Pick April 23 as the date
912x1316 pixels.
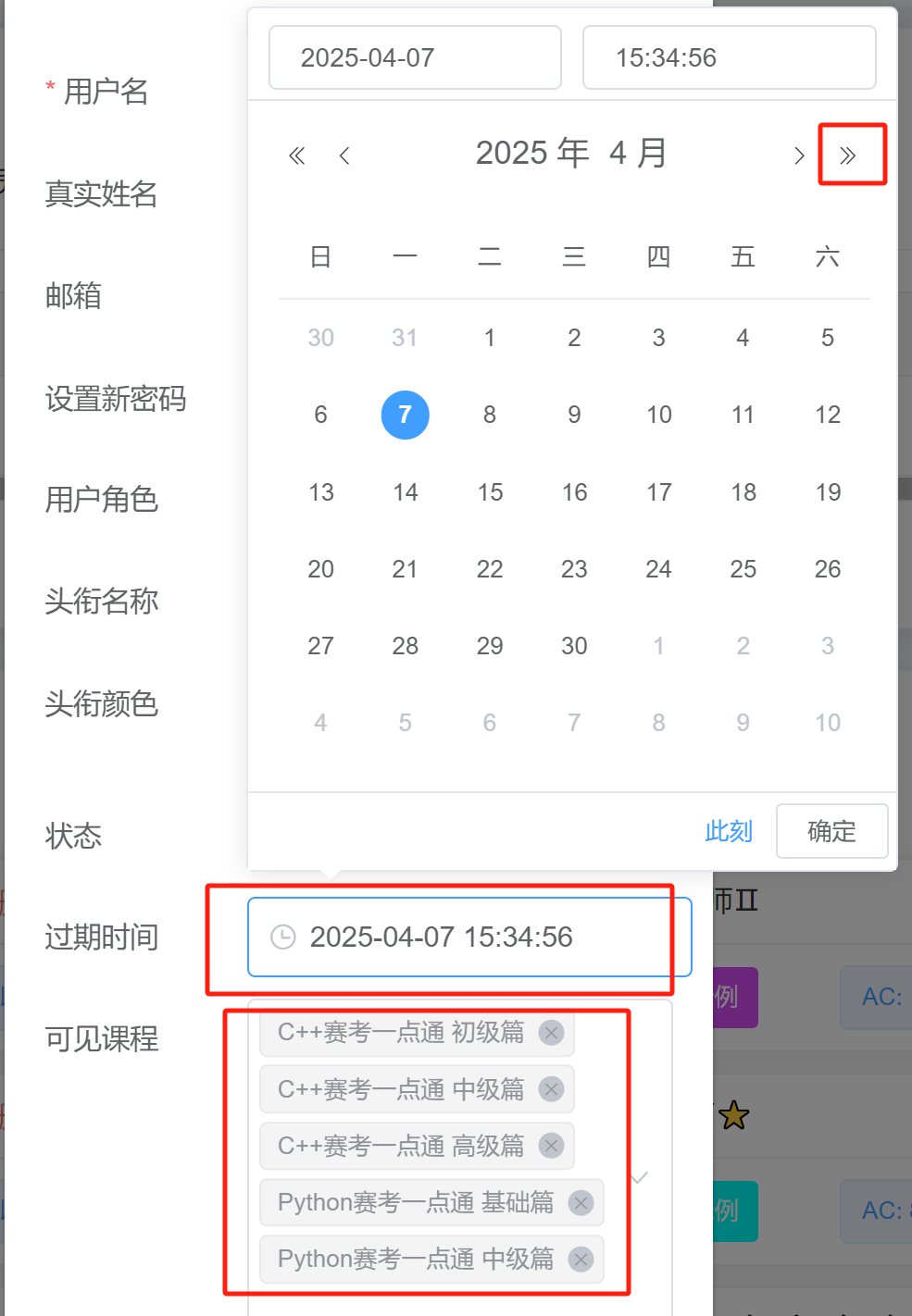tap(574, 569)
